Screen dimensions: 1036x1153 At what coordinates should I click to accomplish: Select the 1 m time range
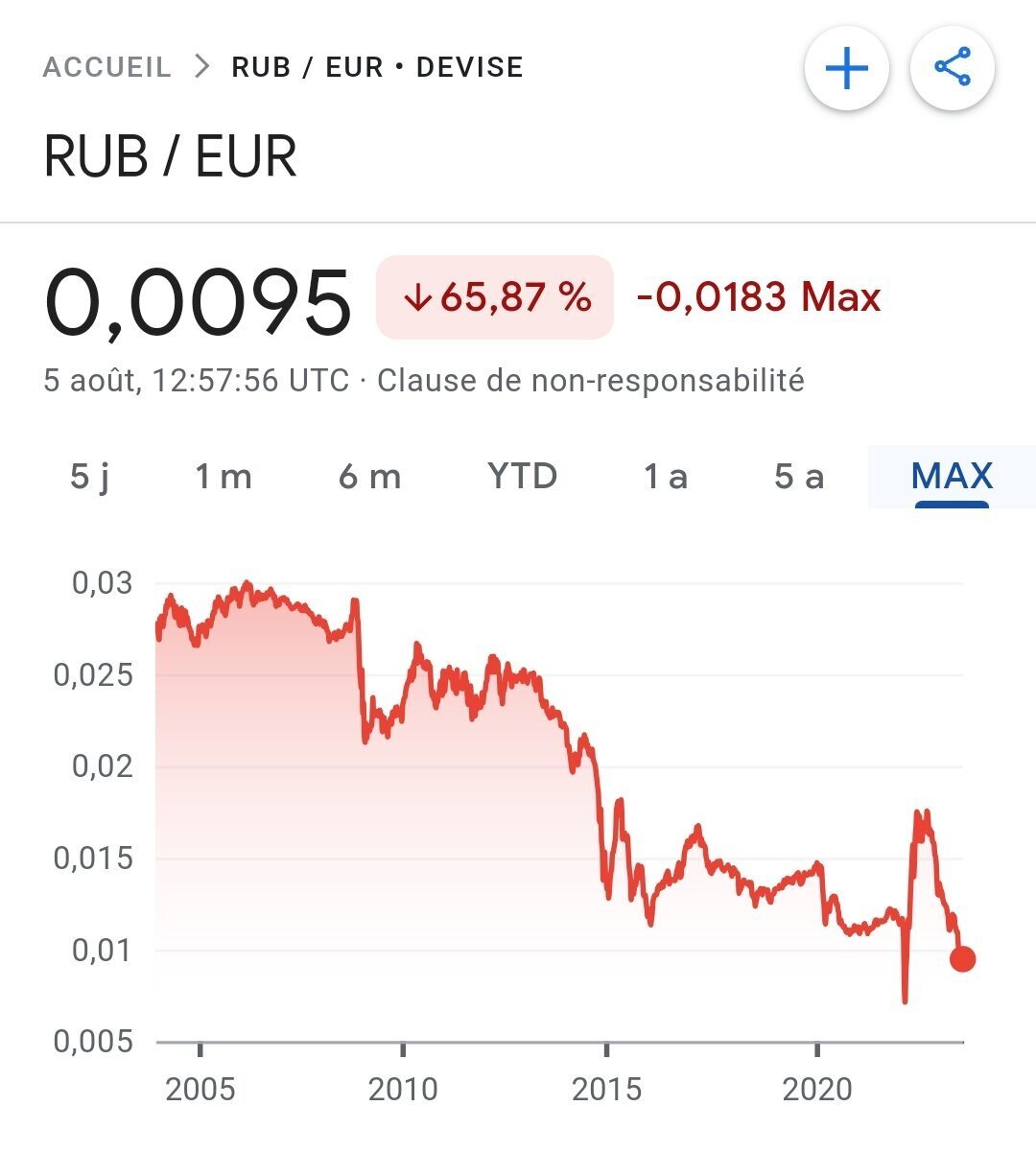tap(223, 476)
